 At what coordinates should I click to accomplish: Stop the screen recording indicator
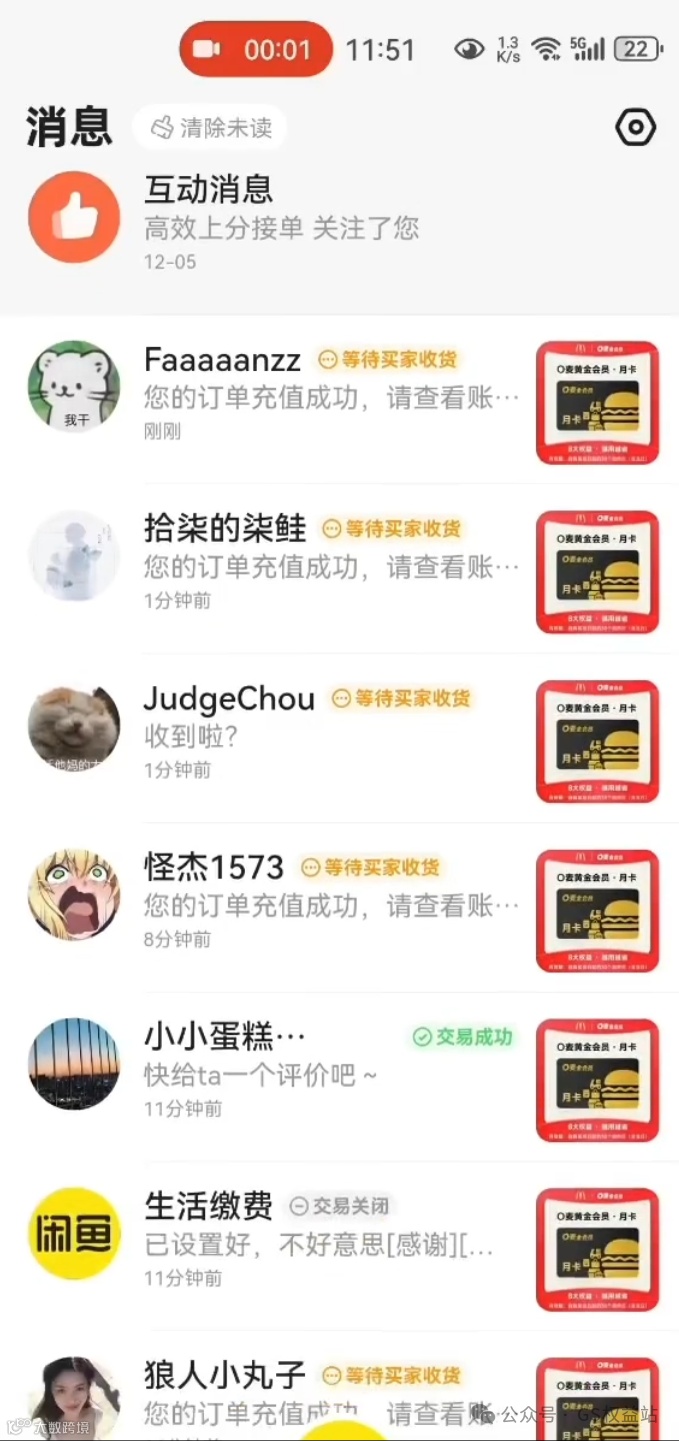tap(256, 49)
